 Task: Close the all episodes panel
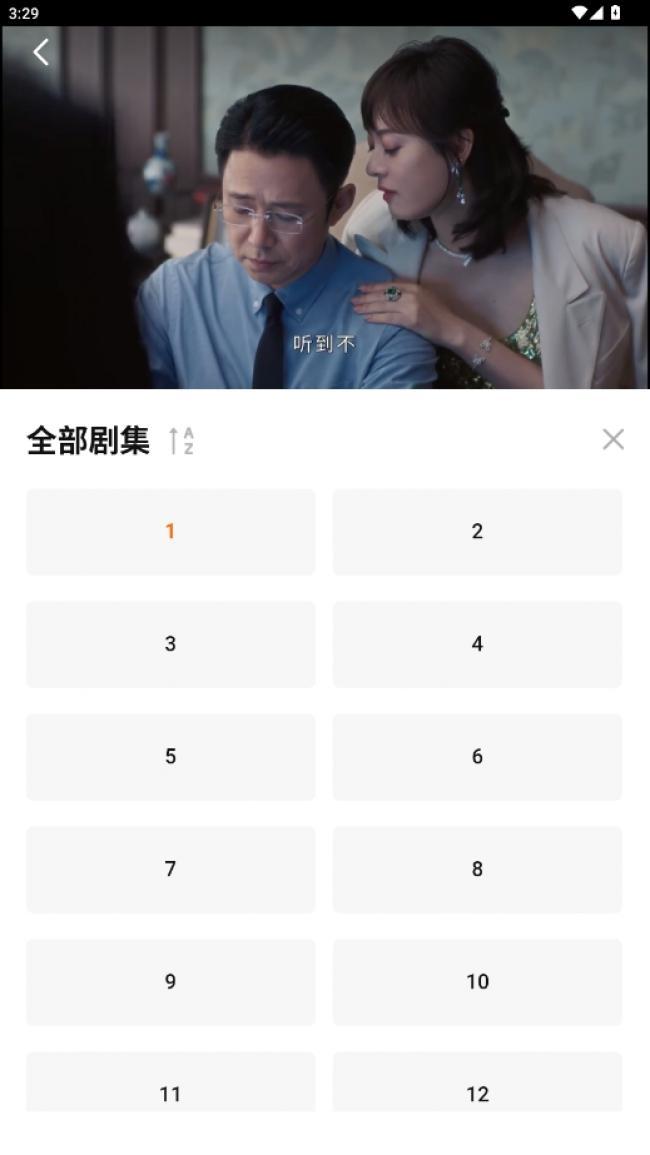(613, 439)
